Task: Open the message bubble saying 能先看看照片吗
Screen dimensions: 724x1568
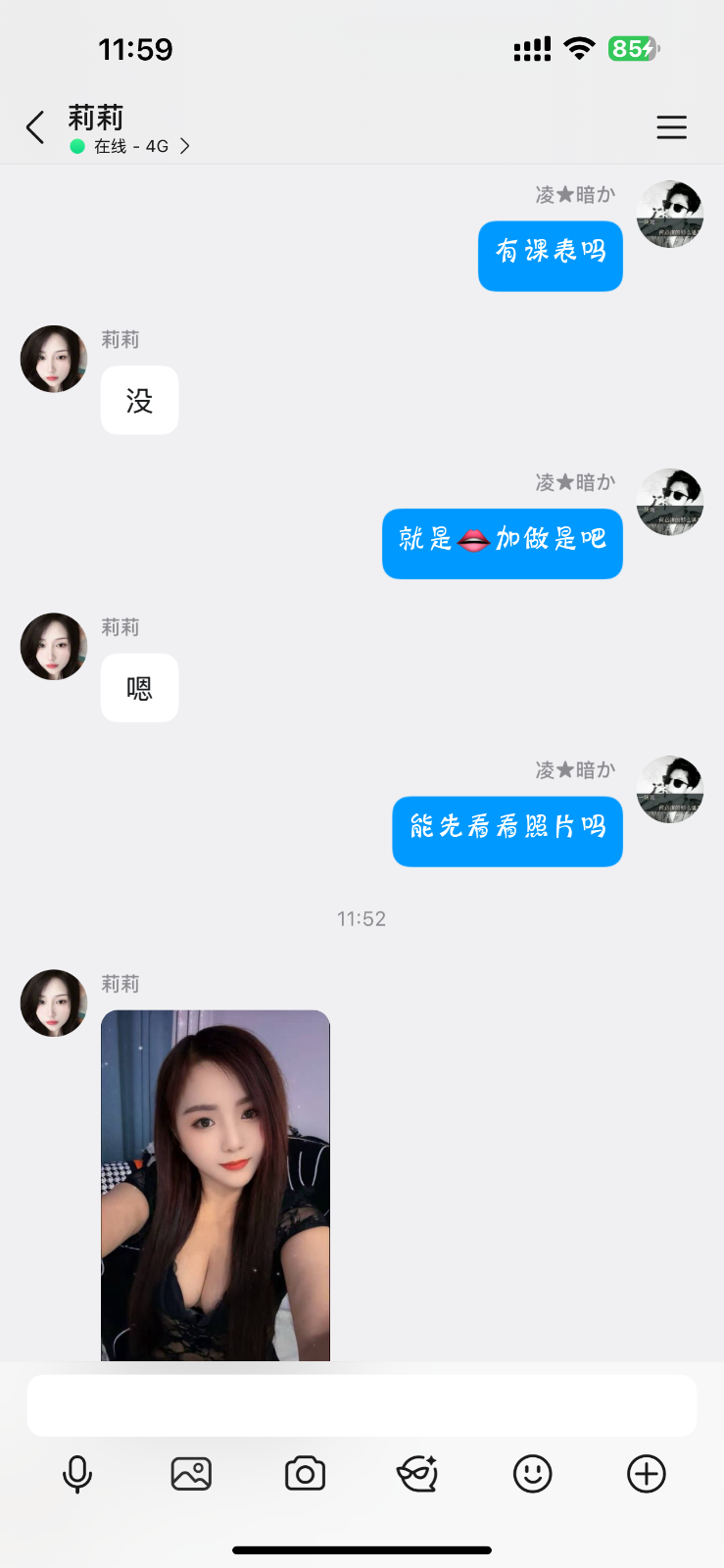Action: pyautogui.click(x=507, y=831)
